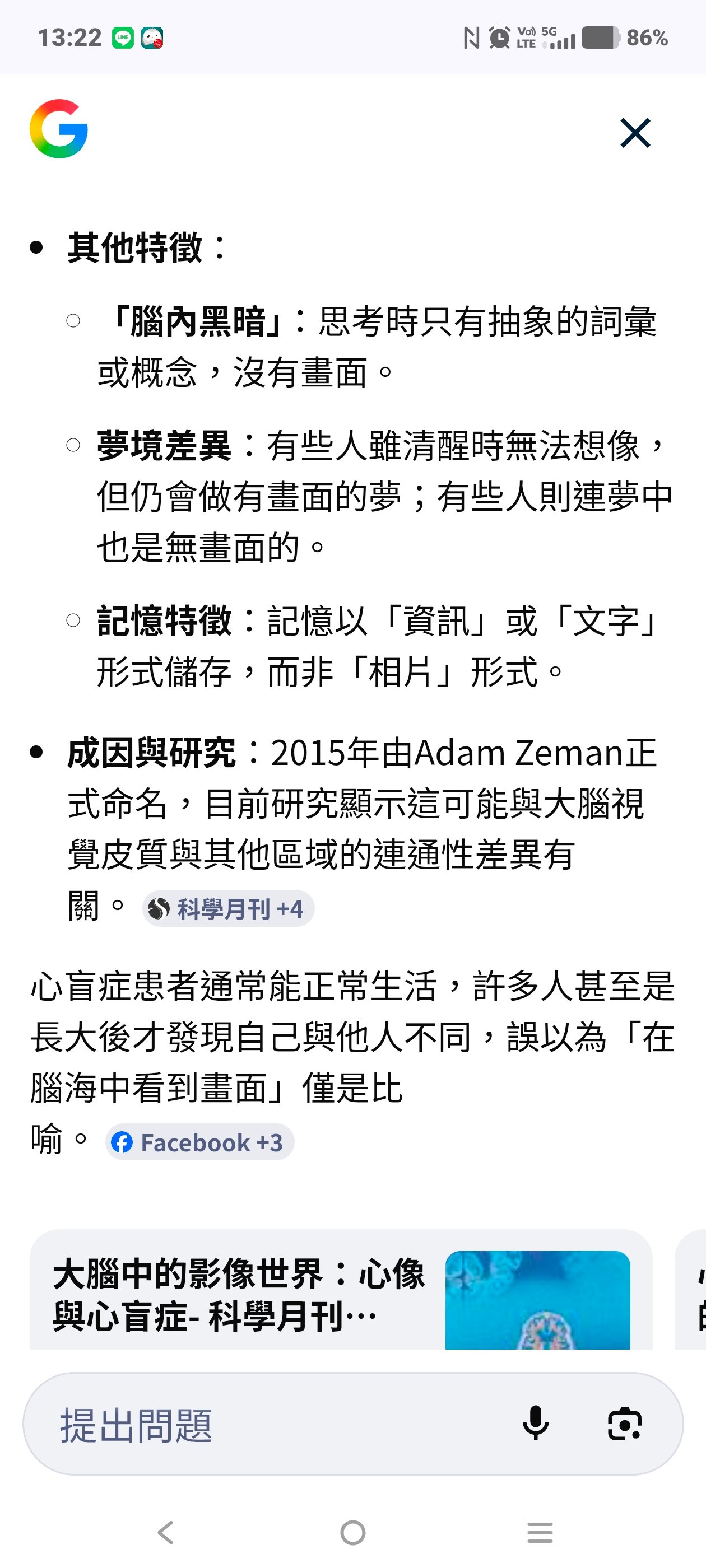Viewport: 706px width, 1568px height.
Task: Close the AI overview with the X
Action: [635, 133]
